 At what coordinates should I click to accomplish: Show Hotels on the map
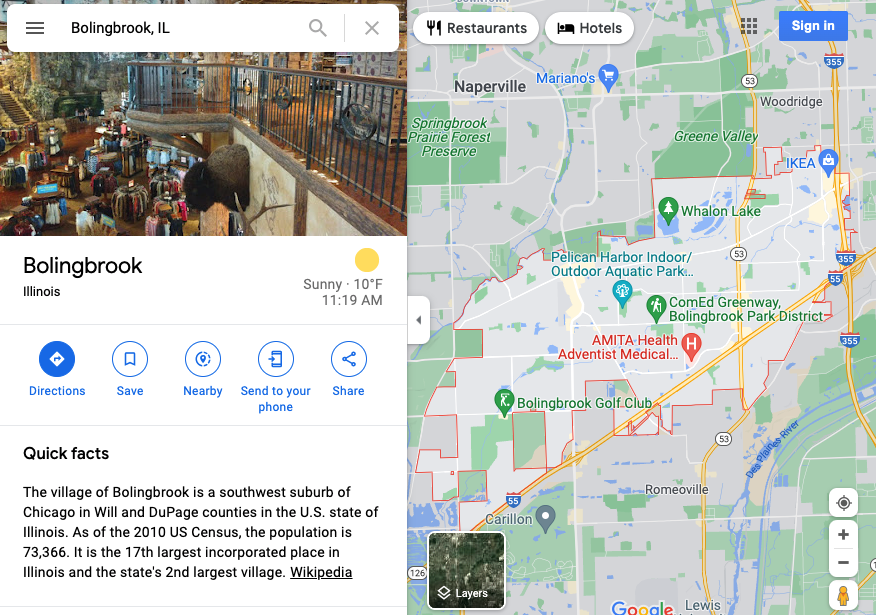point(589,28)
